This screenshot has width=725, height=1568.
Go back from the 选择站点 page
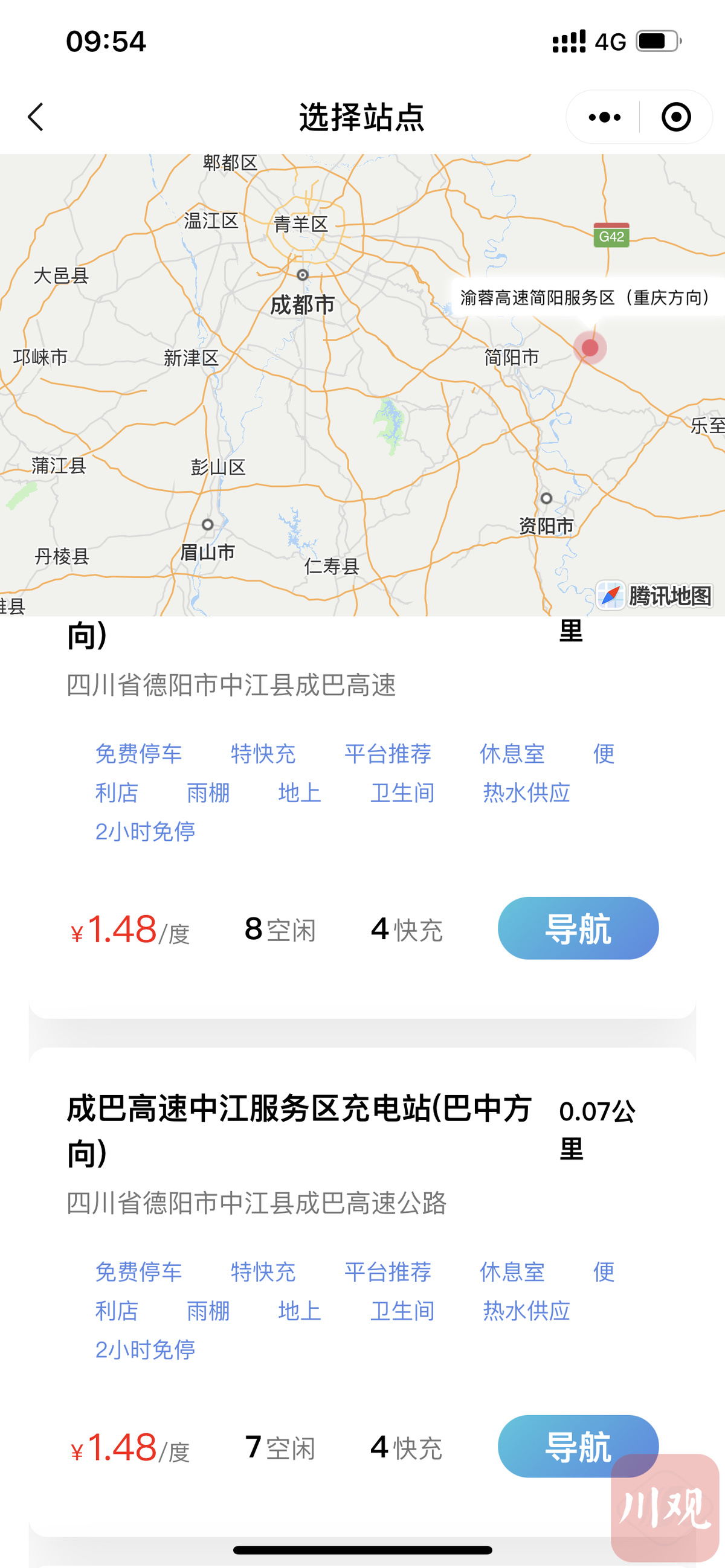click(x=36, y=117)
